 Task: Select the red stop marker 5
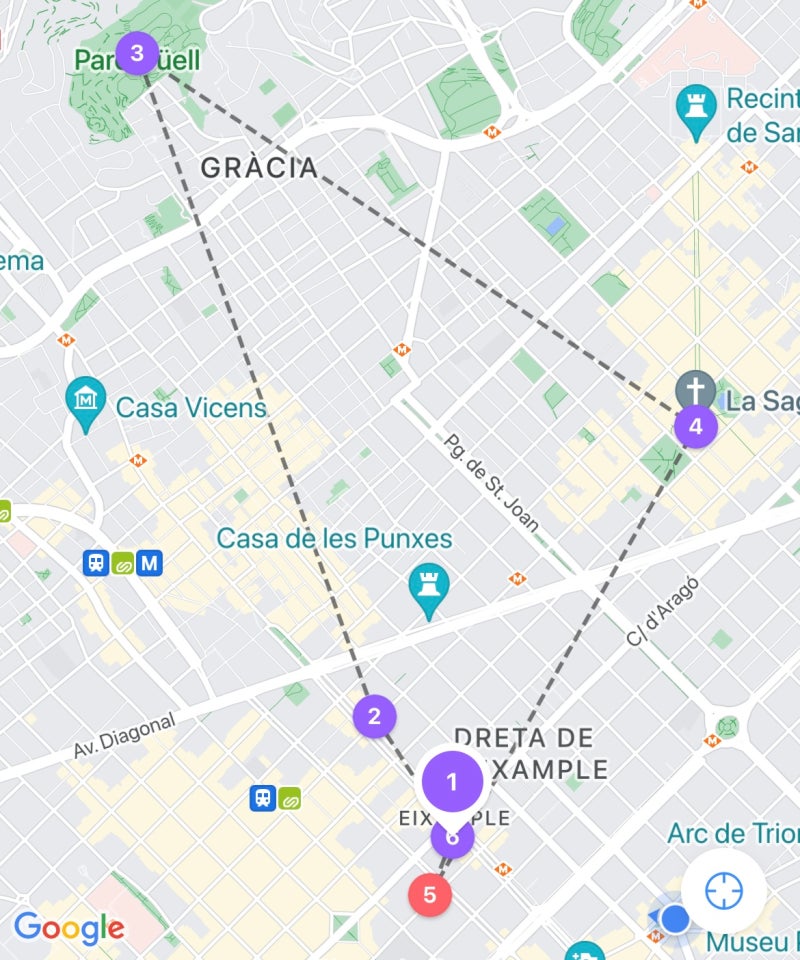pyautogui.click(x=430, y=894)
